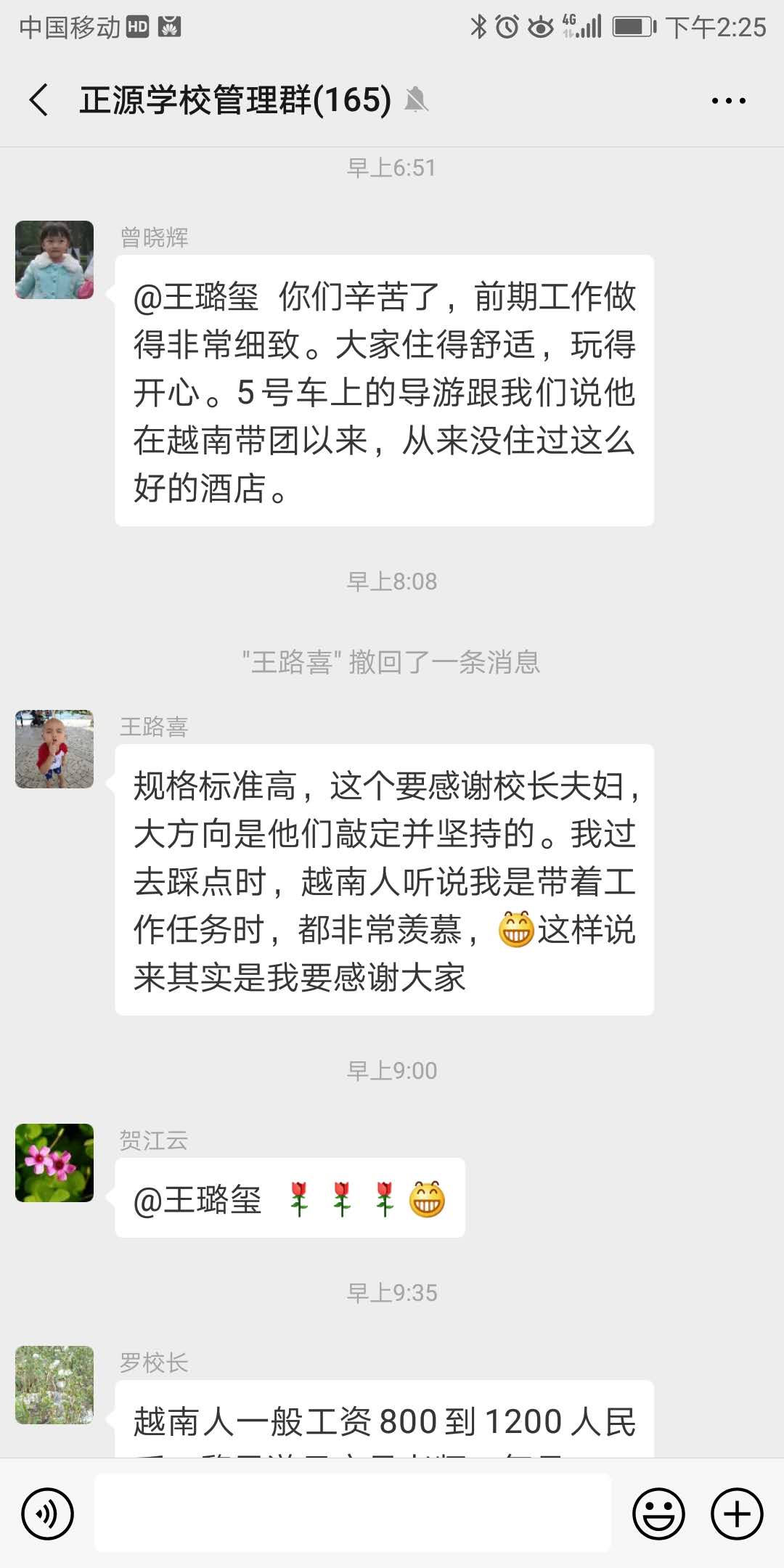Open the plus attachment menu

[737, 1514]
